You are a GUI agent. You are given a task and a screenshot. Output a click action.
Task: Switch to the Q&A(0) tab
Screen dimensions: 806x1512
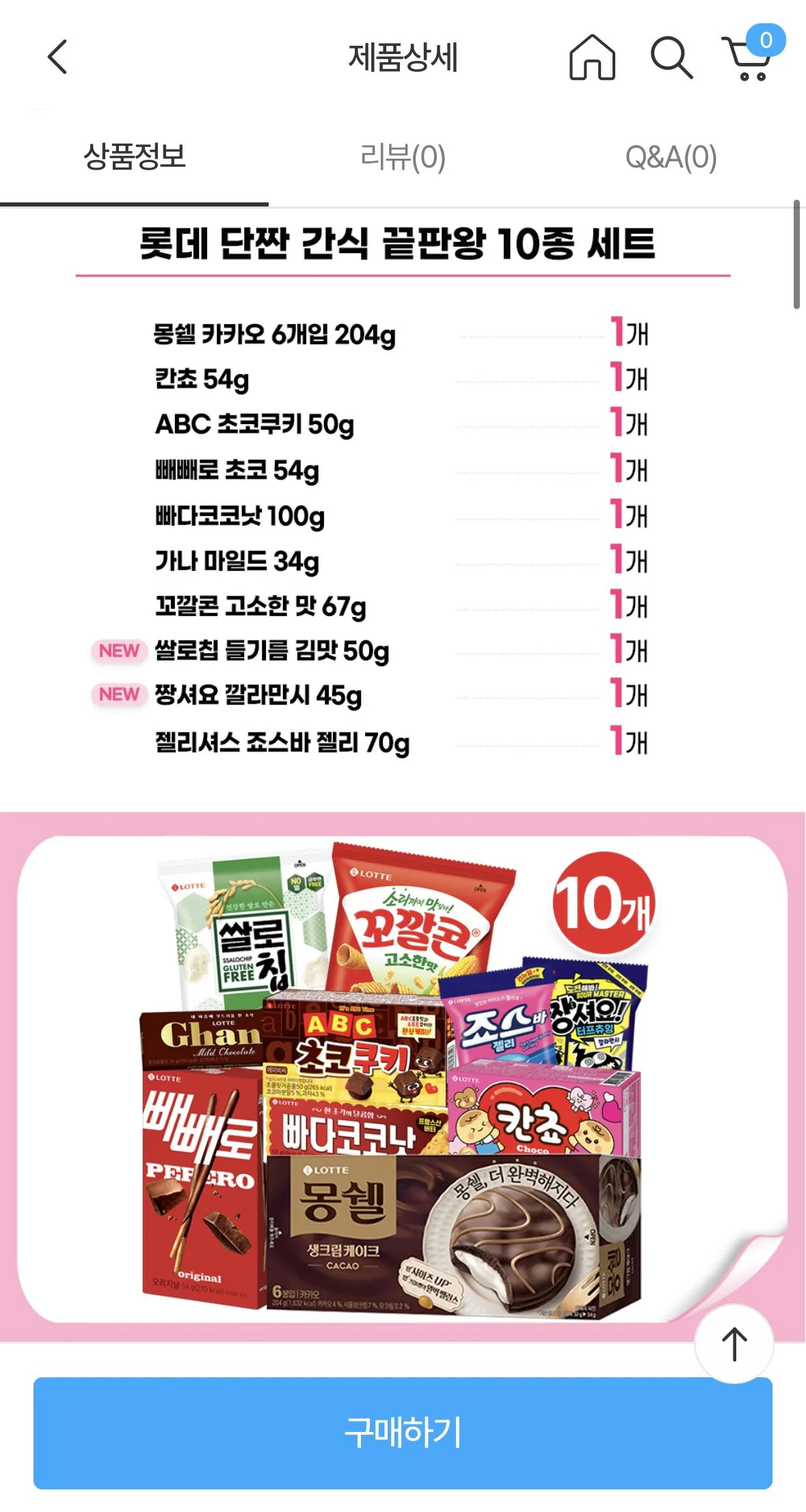click(x=671, y=157)
